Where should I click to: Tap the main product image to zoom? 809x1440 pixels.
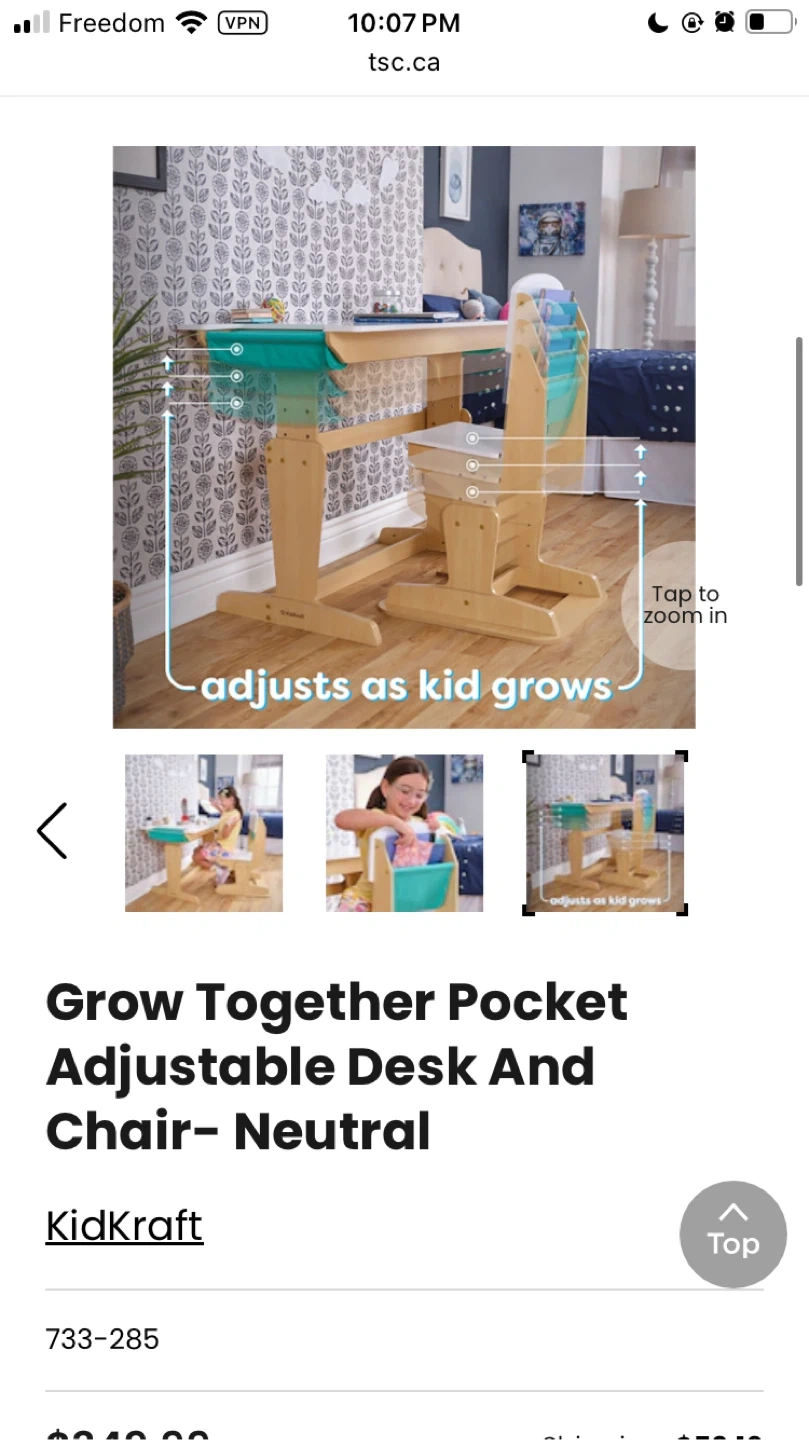point(404,437)
